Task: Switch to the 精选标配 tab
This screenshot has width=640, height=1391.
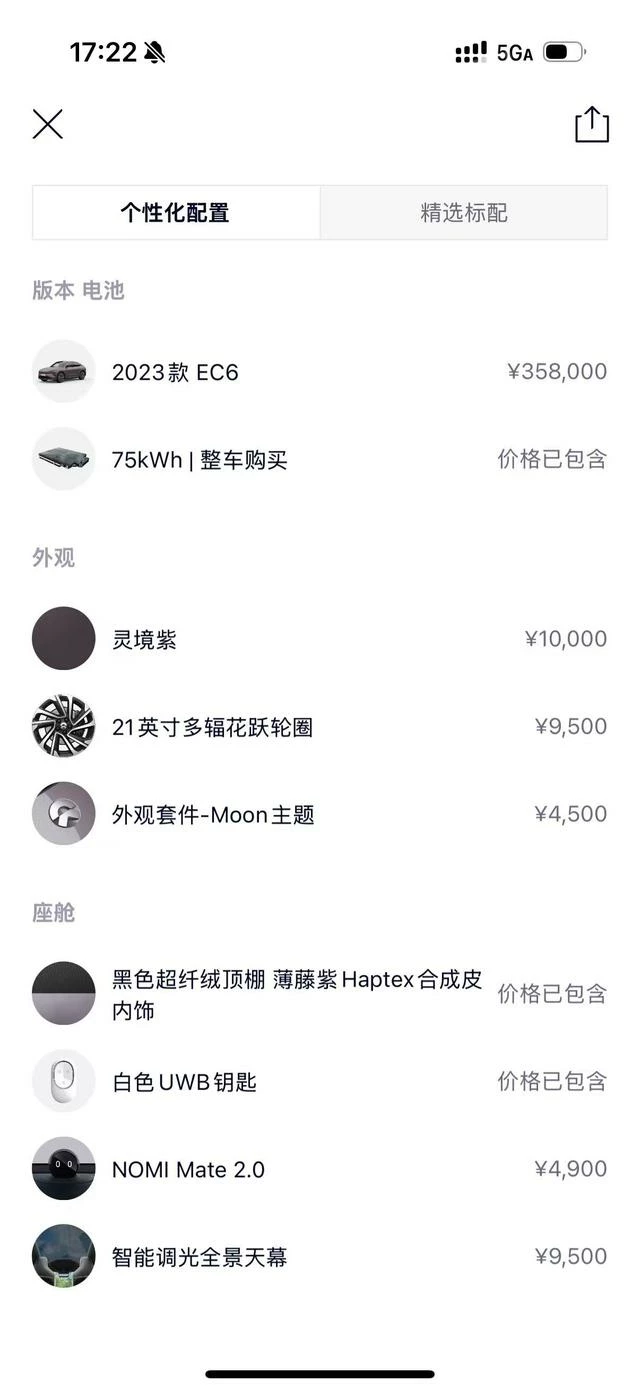Action: (x=464, y=213)
